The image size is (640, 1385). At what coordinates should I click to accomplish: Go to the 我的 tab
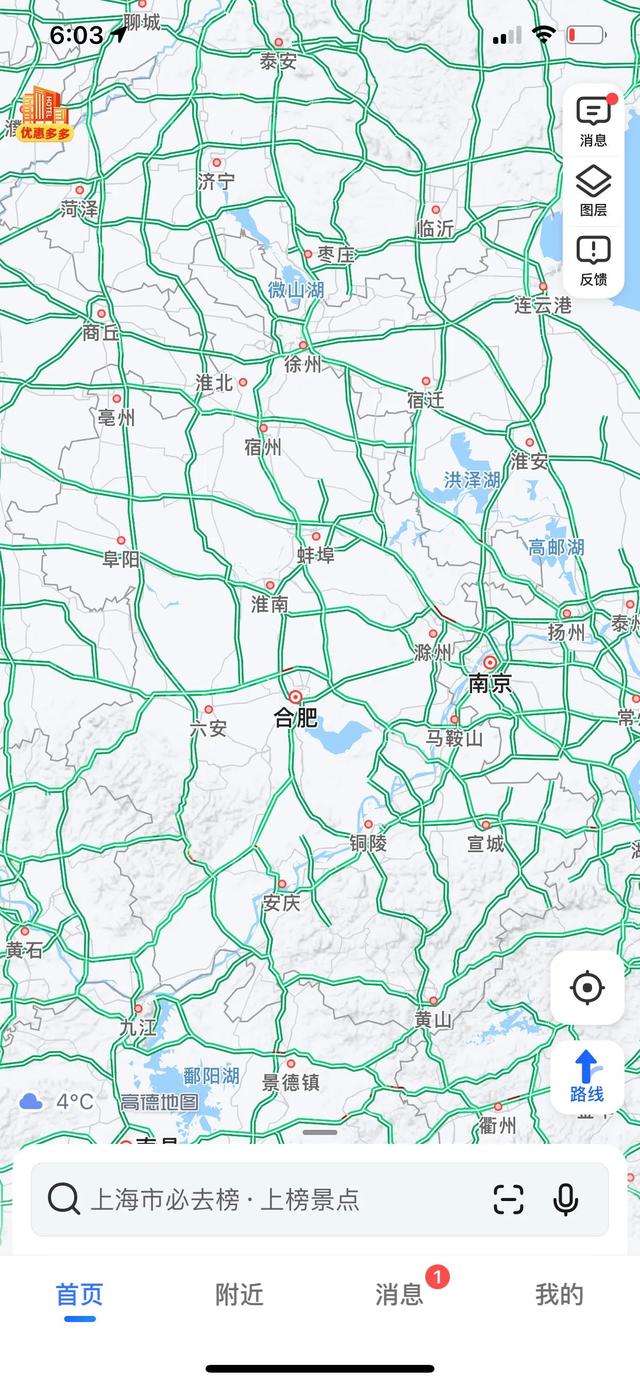tap(559, 1295)
